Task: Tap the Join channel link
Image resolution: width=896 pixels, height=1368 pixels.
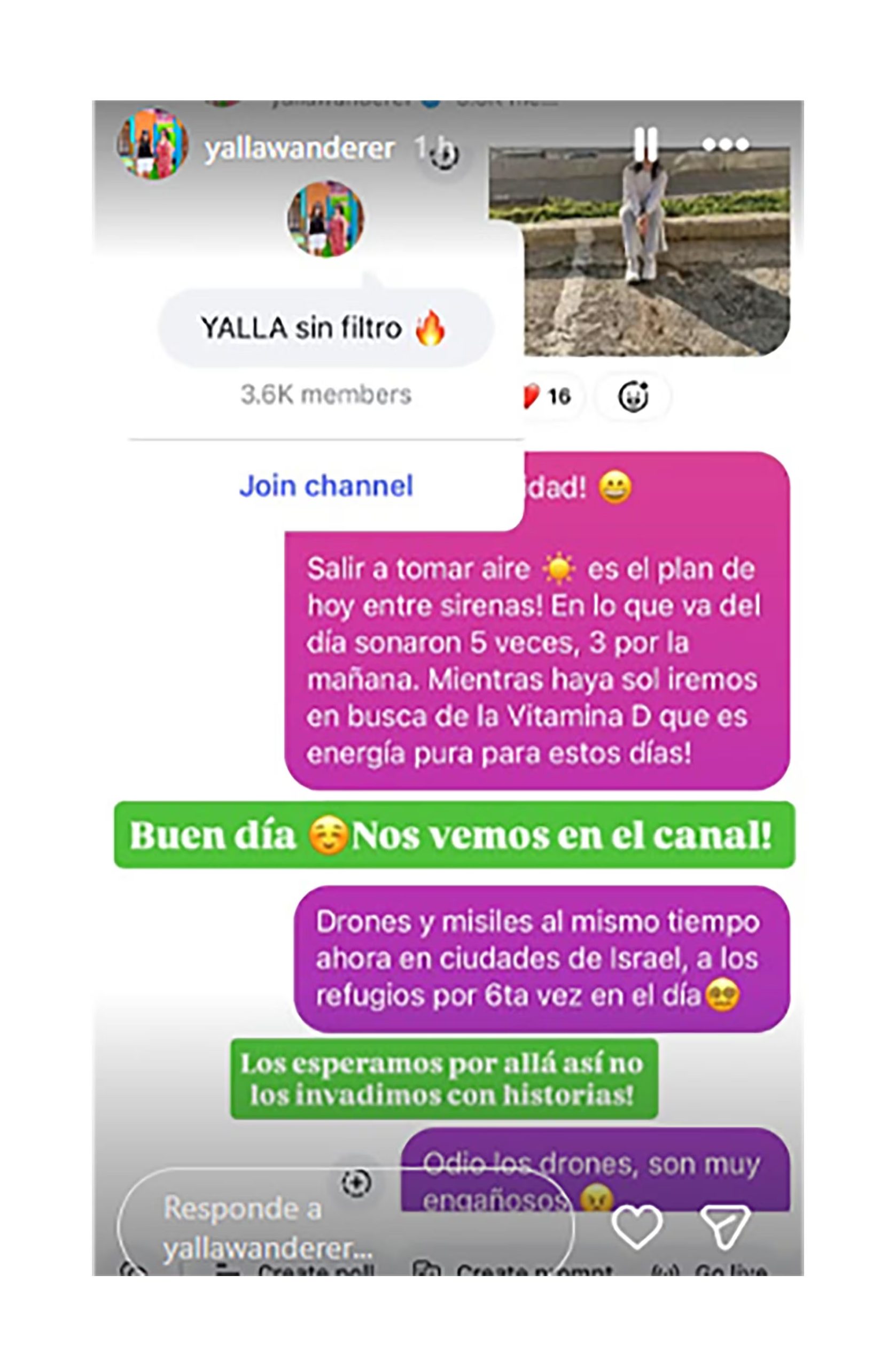Action: click(326, 486)
